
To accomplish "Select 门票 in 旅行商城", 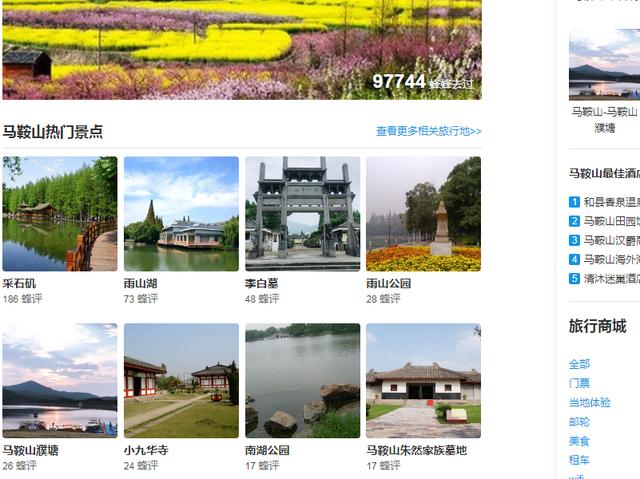I will [x=579, y=383].
